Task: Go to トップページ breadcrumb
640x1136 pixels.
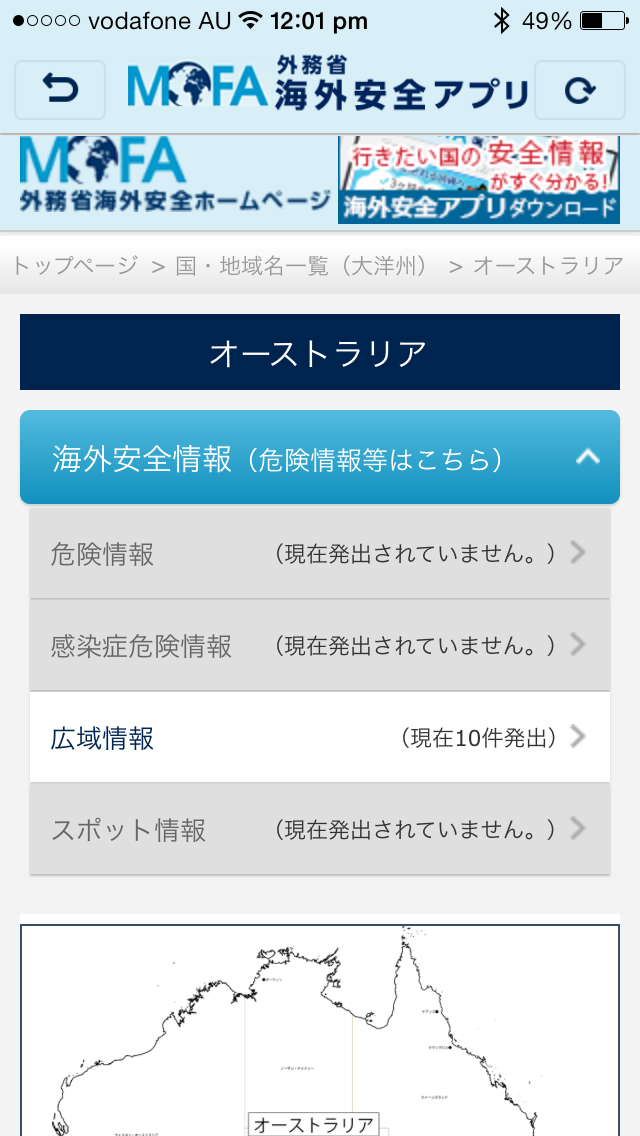Action: (x=74, y=265)
